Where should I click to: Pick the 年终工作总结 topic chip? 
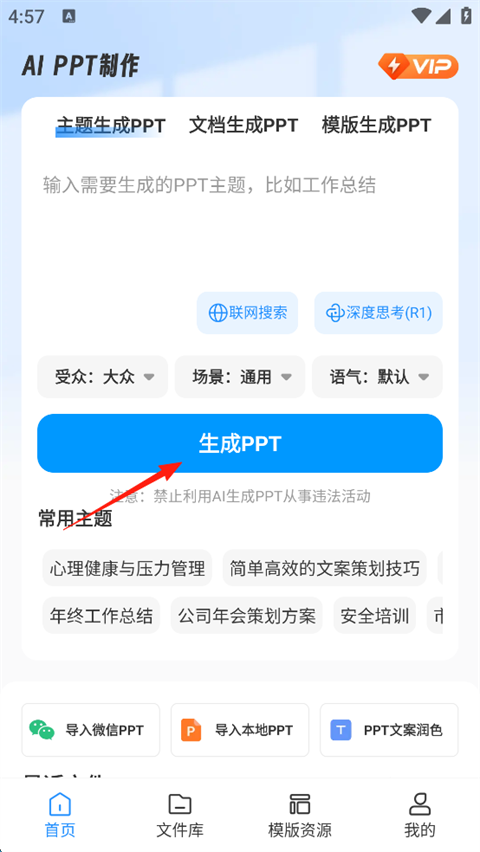pyautogui.click(x=101, y=616)
